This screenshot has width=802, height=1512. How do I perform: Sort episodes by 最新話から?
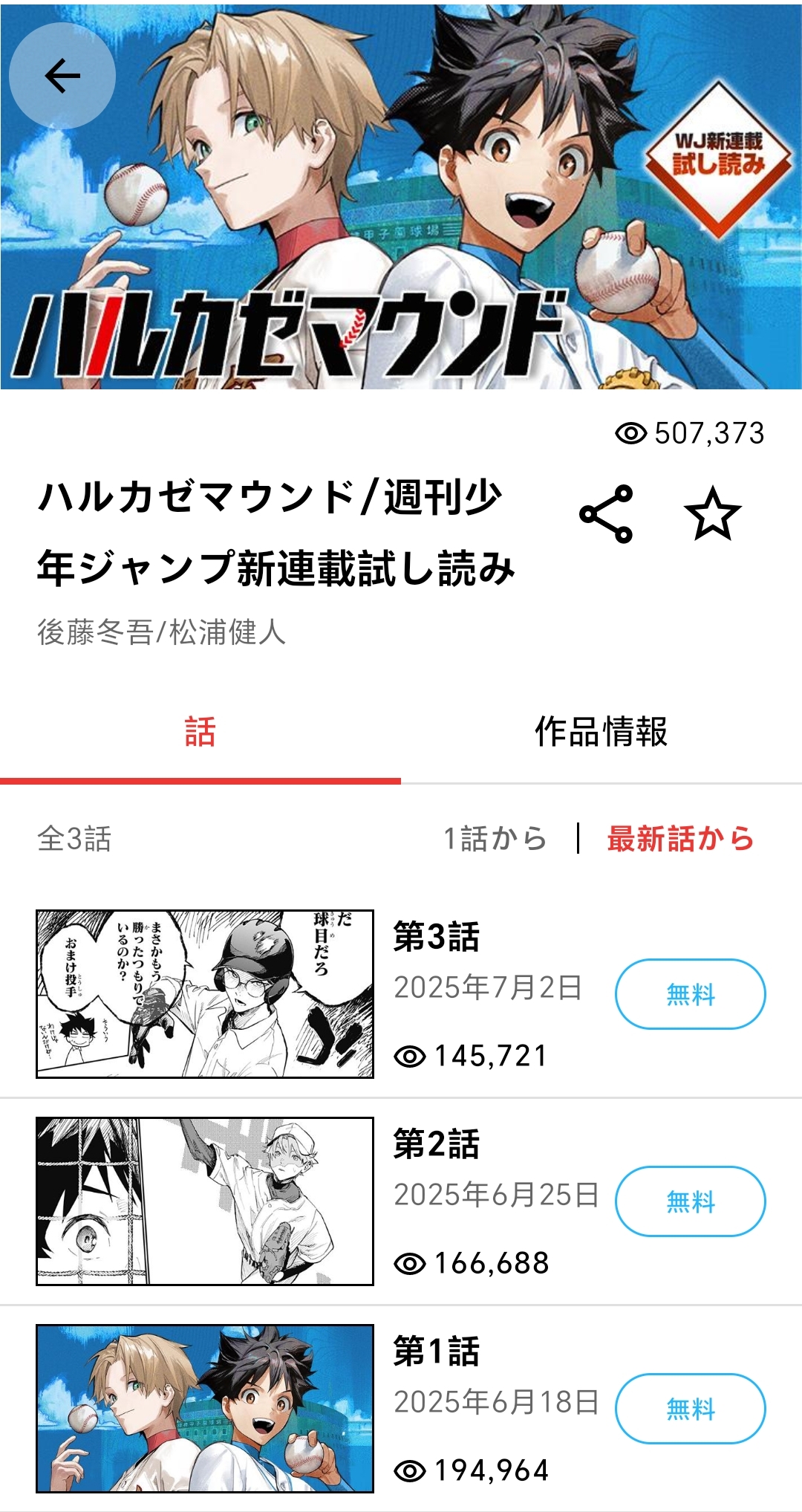(680, 839)
